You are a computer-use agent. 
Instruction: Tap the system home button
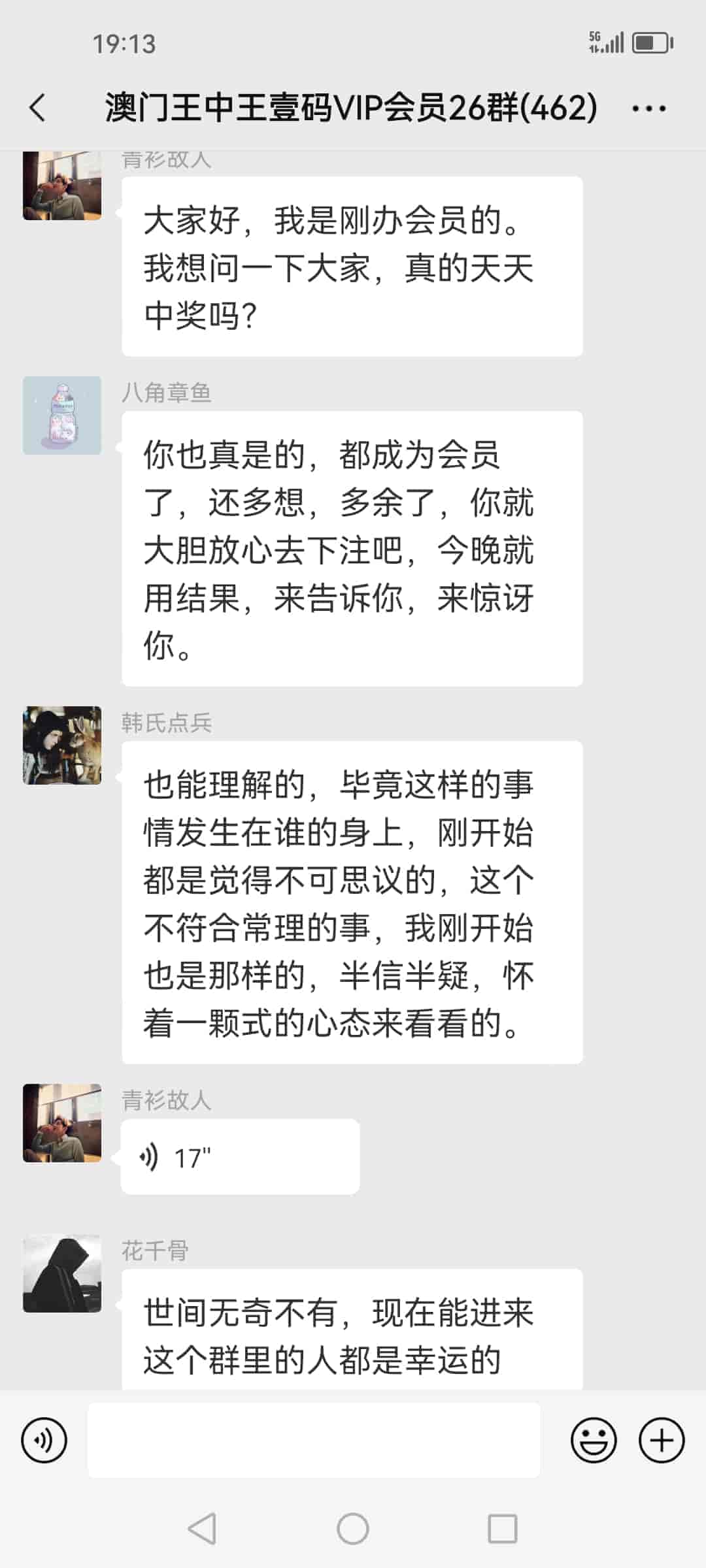tap(353, 1529)
